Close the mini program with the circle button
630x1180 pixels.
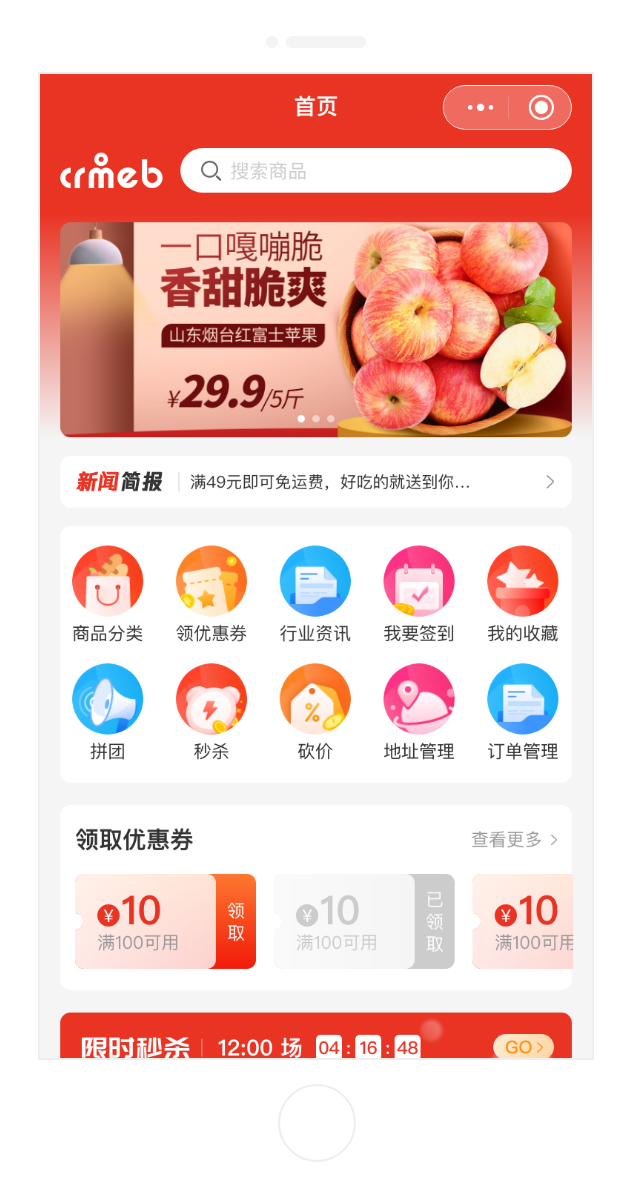pos(541,108)
